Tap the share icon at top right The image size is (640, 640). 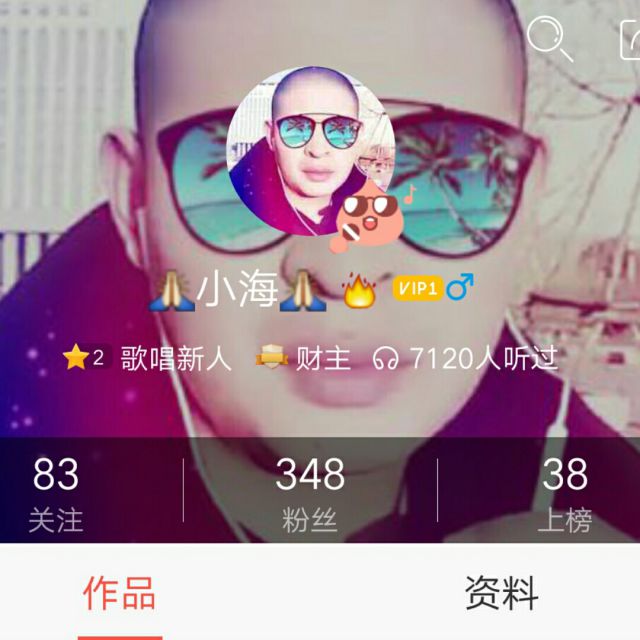[x=630, y=42]
